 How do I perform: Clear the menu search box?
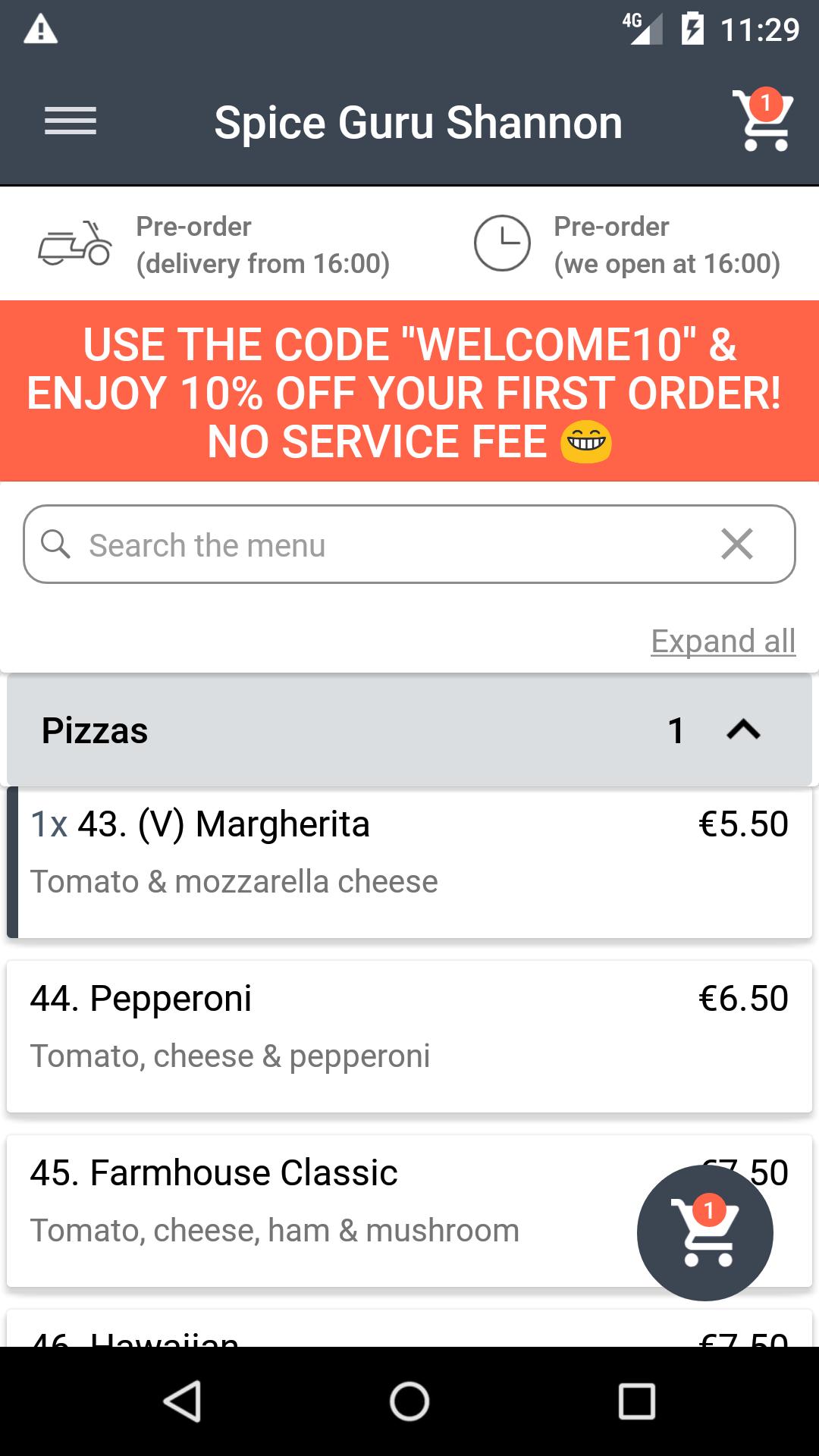[x=737, y=544]
